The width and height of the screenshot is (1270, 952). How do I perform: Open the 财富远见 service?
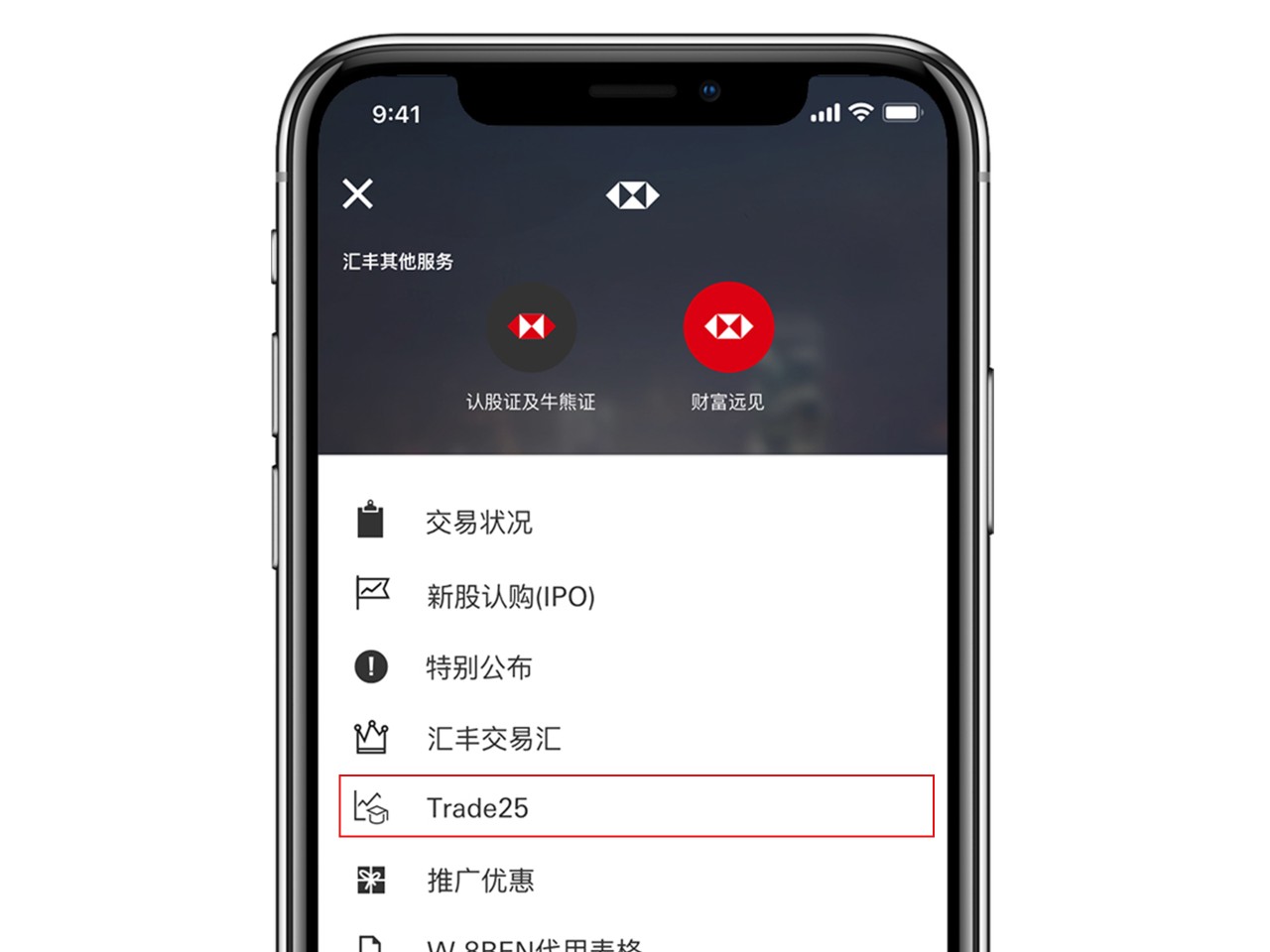727,327
